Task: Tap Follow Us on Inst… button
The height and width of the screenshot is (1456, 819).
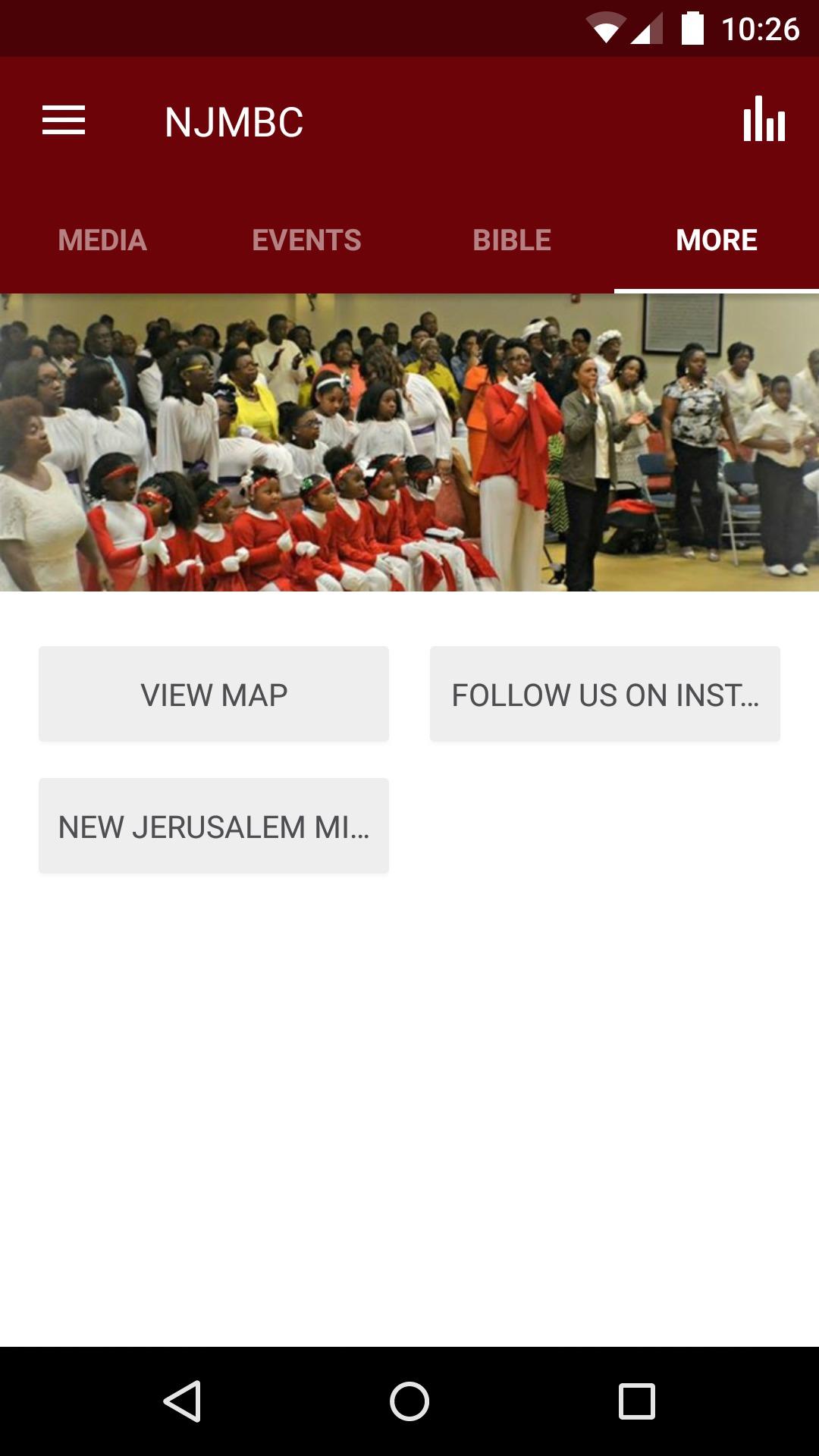Action: pos(604,694)
